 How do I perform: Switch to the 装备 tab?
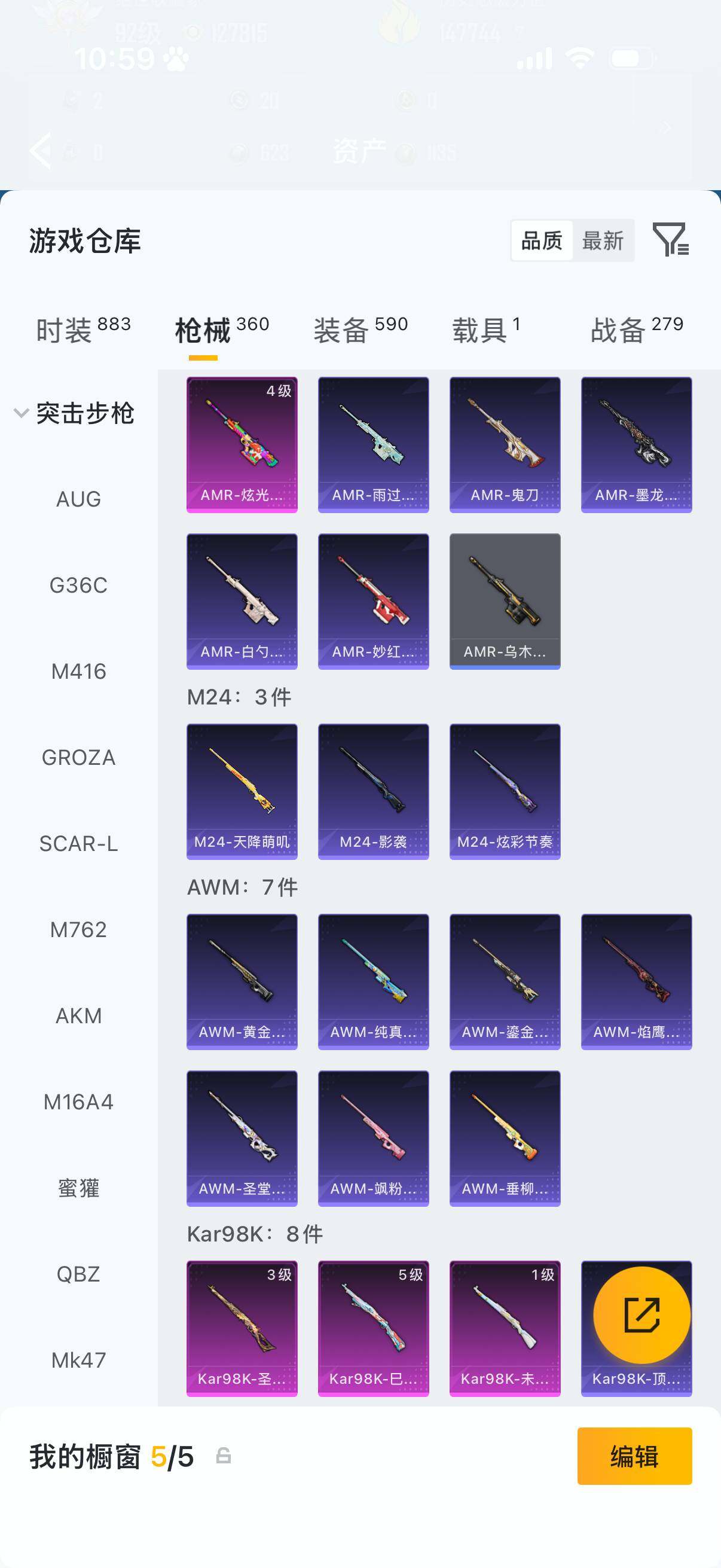coord(360,331)
